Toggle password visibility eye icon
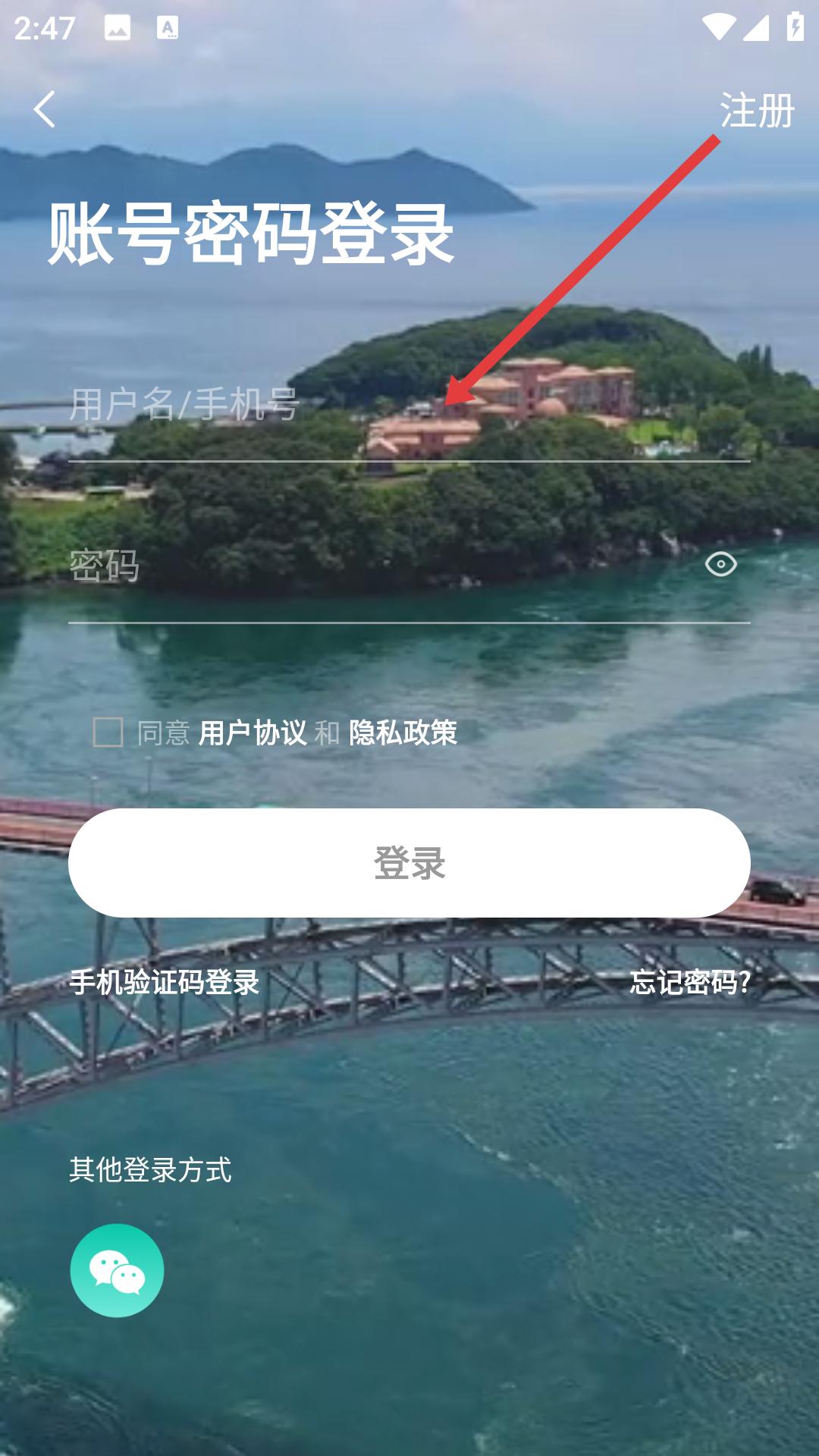The width and height of the screenshot is (819, 1456). (x=720, y=564)
